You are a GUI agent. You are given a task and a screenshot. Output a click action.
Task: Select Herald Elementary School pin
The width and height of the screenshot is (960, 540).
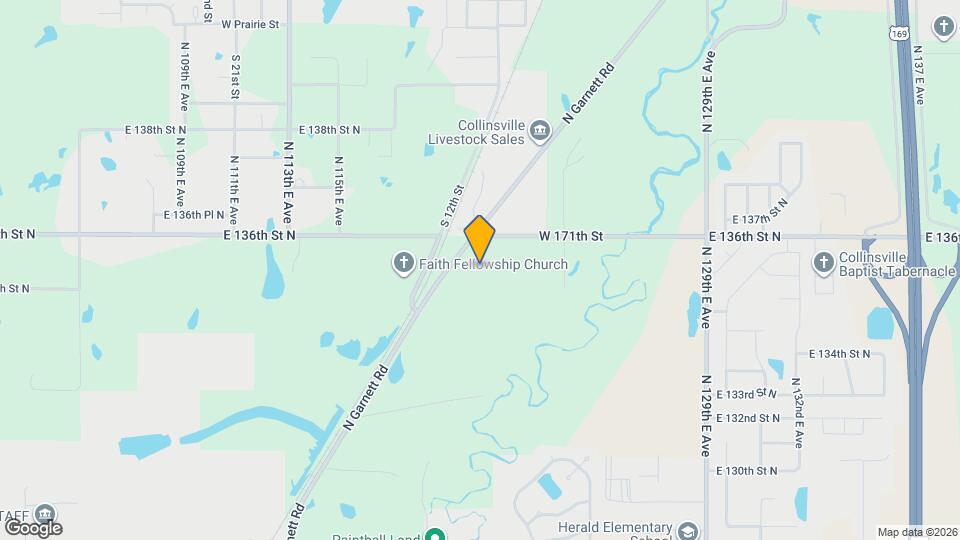[x=687, y=531]
